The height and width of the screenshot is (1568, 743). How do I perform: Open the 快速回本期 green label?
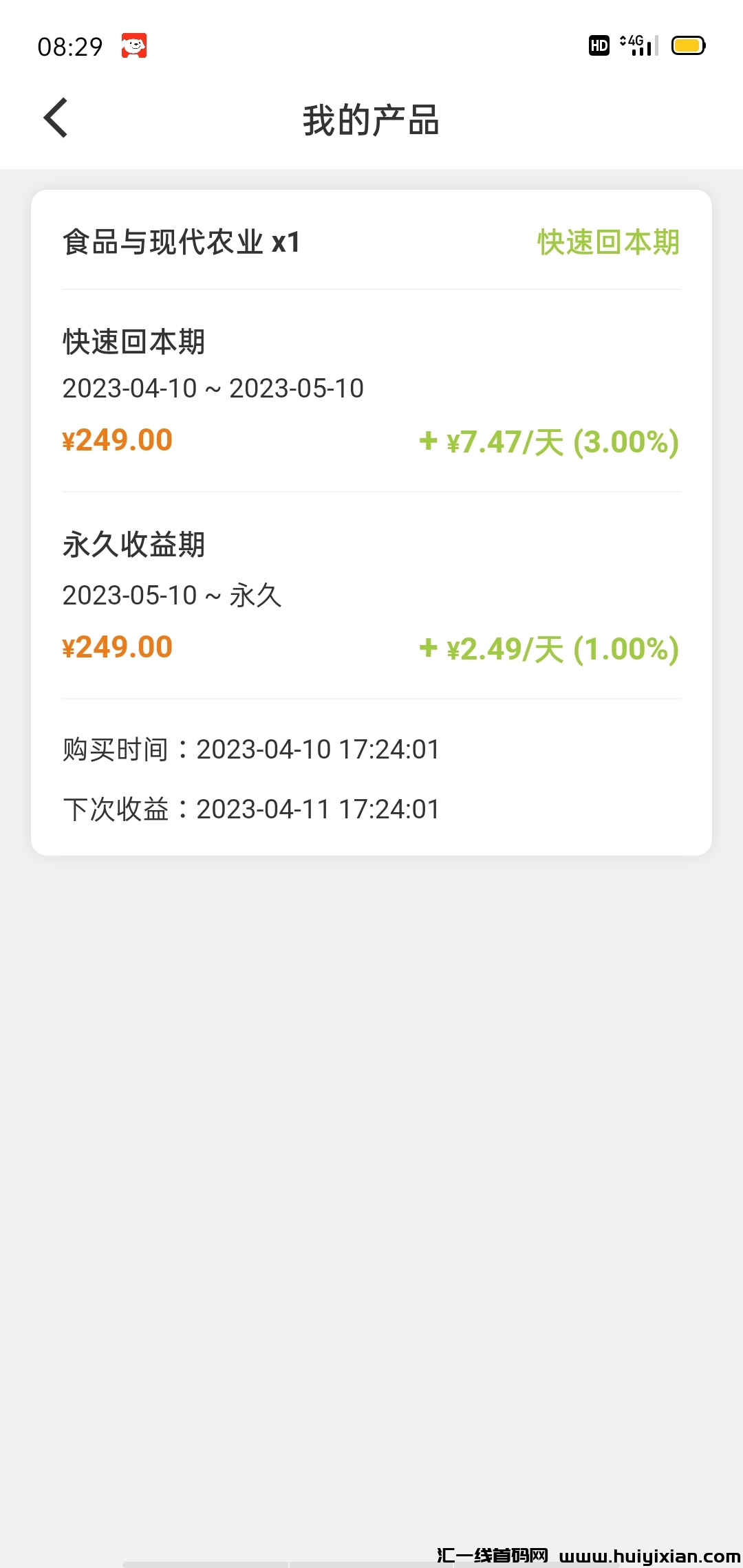(608, 242)
